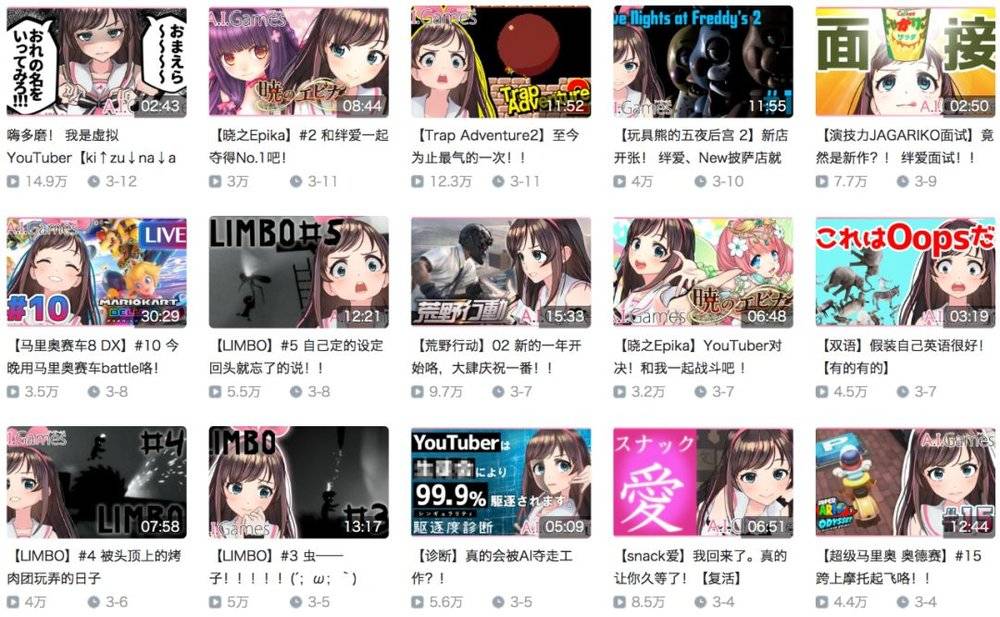Image resolution: width=1000 pixels, height=617 pixels.
Task: Play the 双语 假装自己英语很好 video
Action: tap(905, 272)
